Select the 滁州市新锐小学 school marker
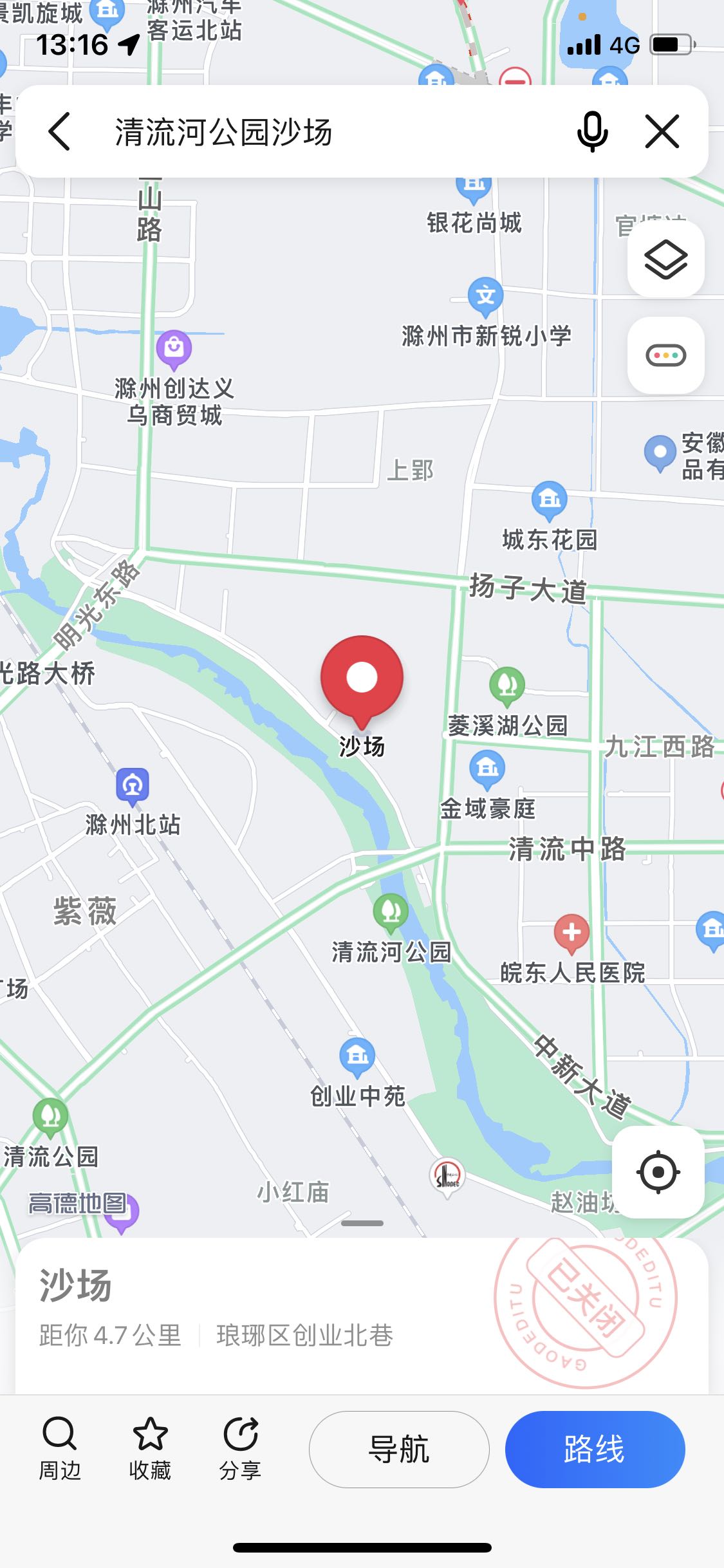724x1568 pixels. 485,296
